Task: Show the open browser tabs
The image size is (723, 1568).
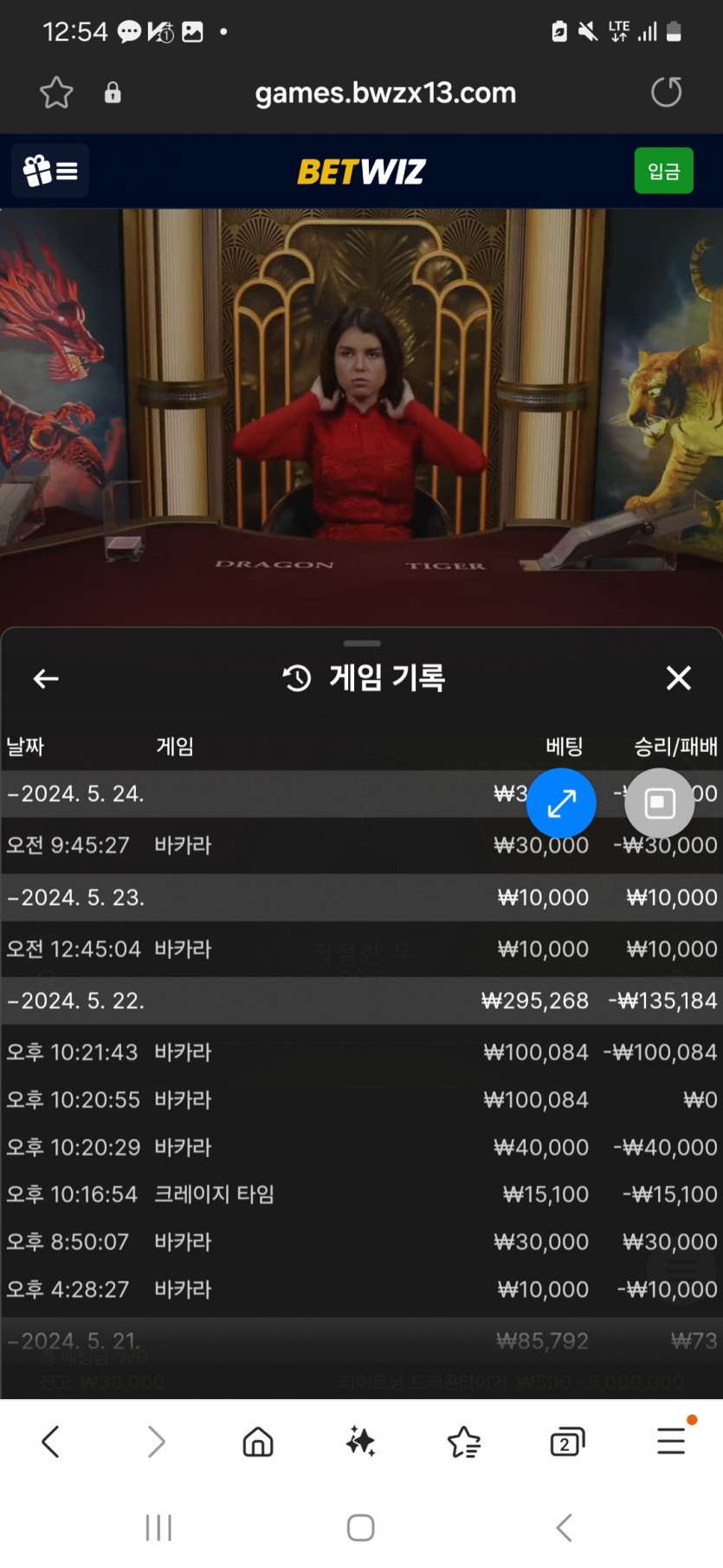Action: point(567,1442)
